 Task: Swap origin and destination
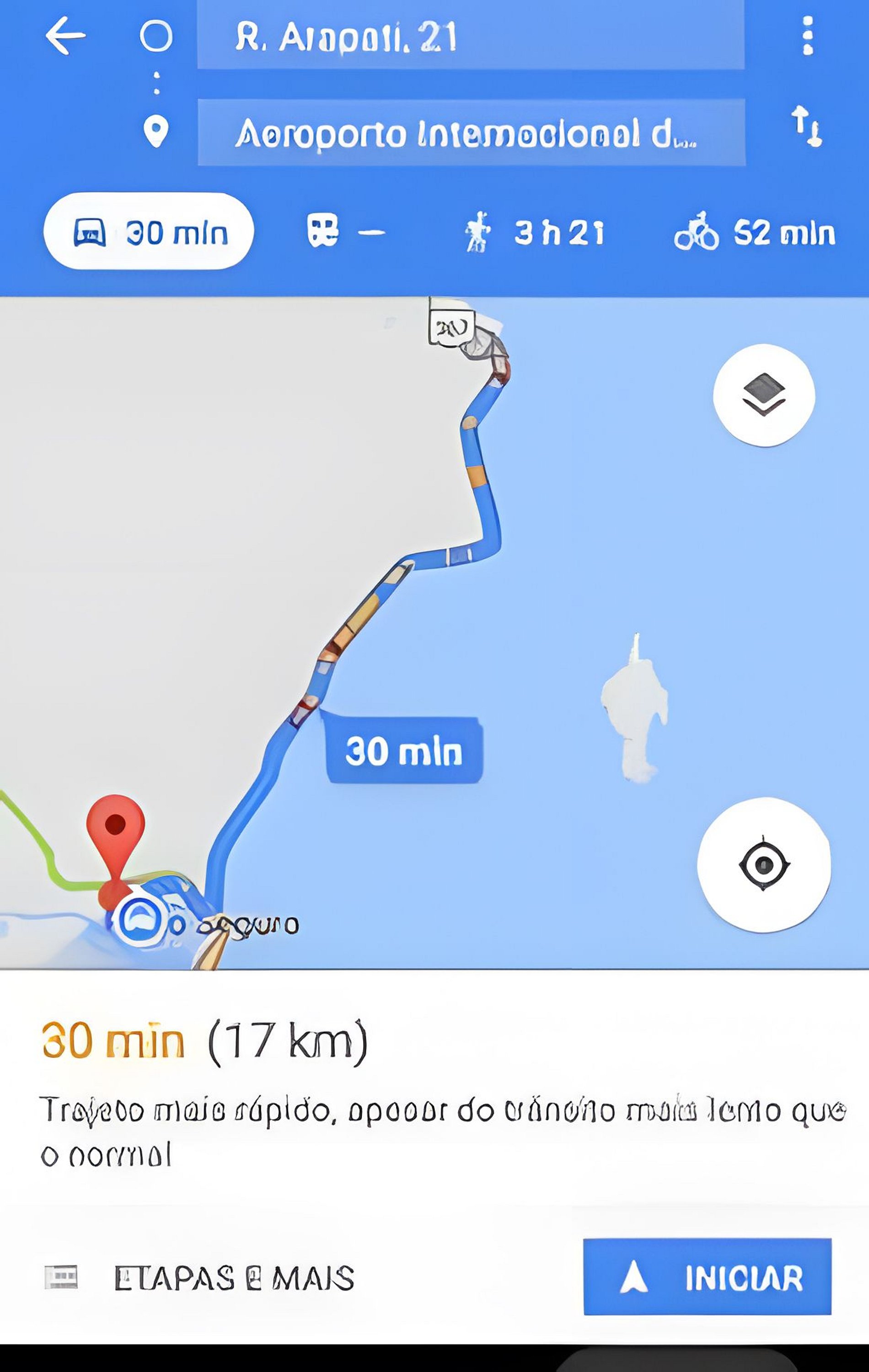(807, 126)
